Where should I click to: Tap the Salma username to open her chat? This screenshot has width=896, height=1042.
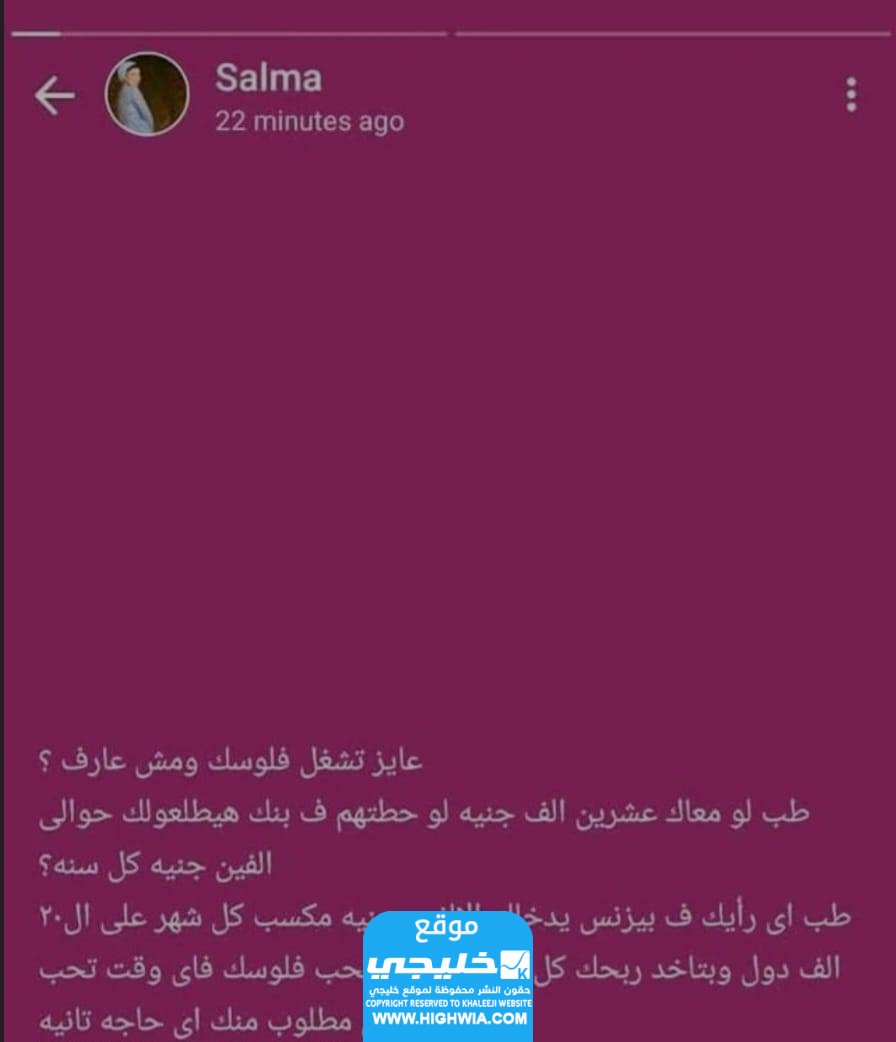(x=268, y=80)
